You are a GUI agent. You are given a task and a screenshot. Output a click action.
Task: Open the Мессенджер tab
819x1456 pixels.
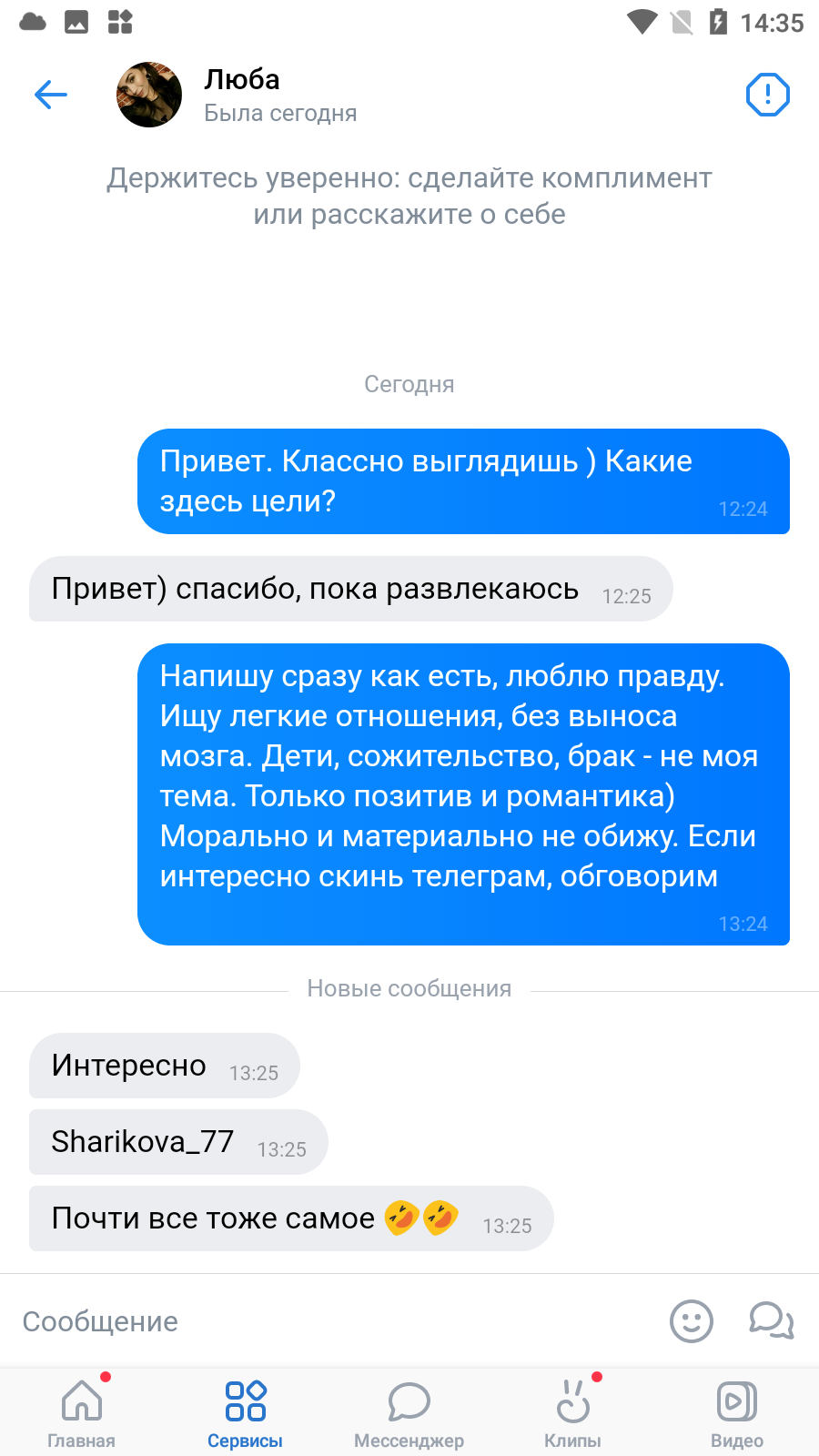[x=409, y=1412]
